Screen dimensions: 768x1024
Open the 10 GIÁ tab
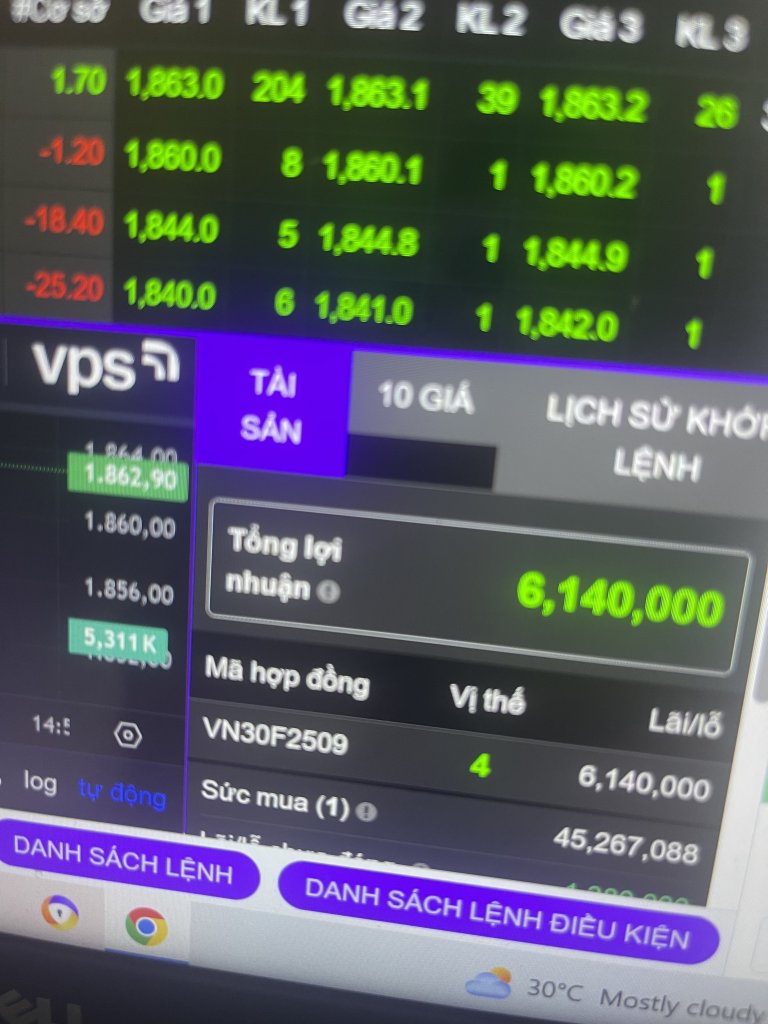pyautogui.click(x=425, y=398)
